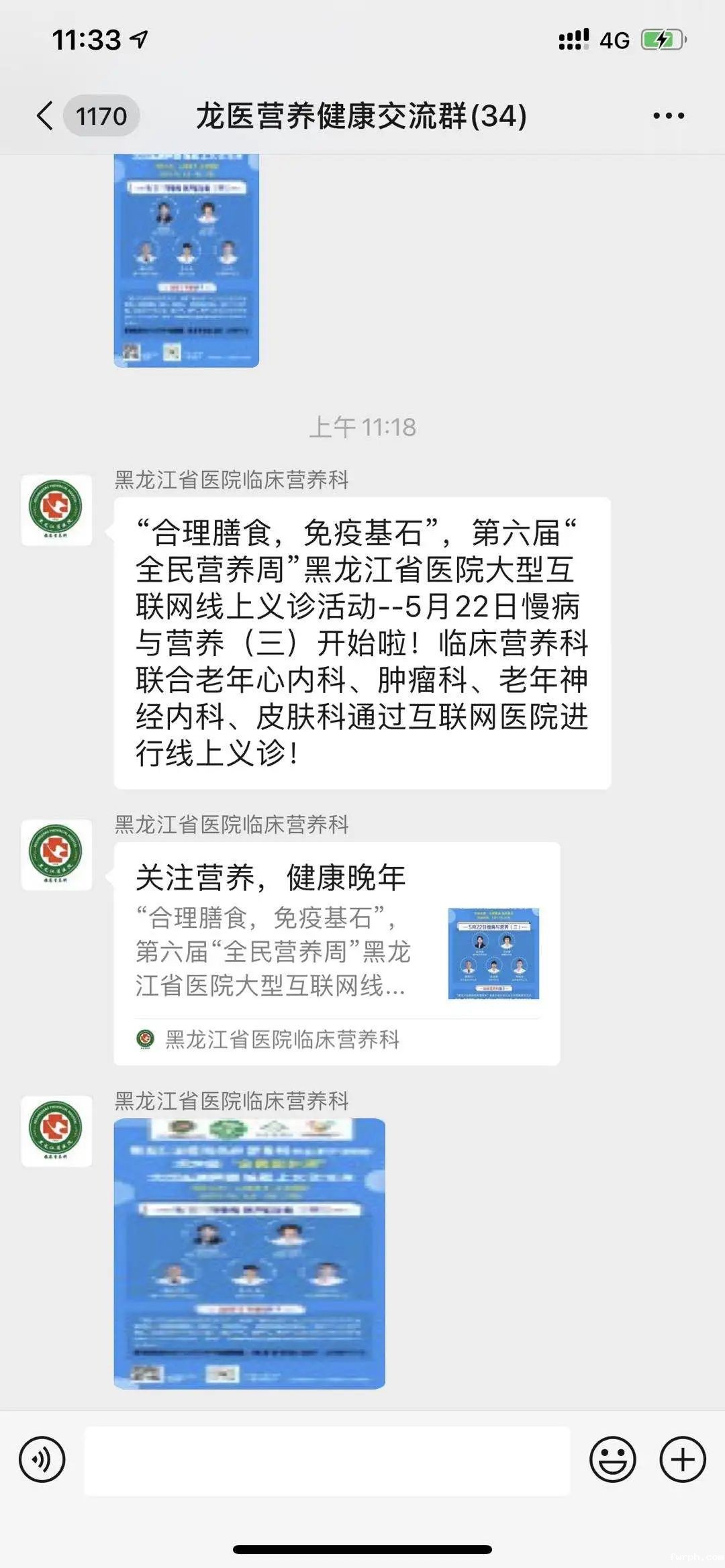Switch to voice message input

click(42, 1459)
